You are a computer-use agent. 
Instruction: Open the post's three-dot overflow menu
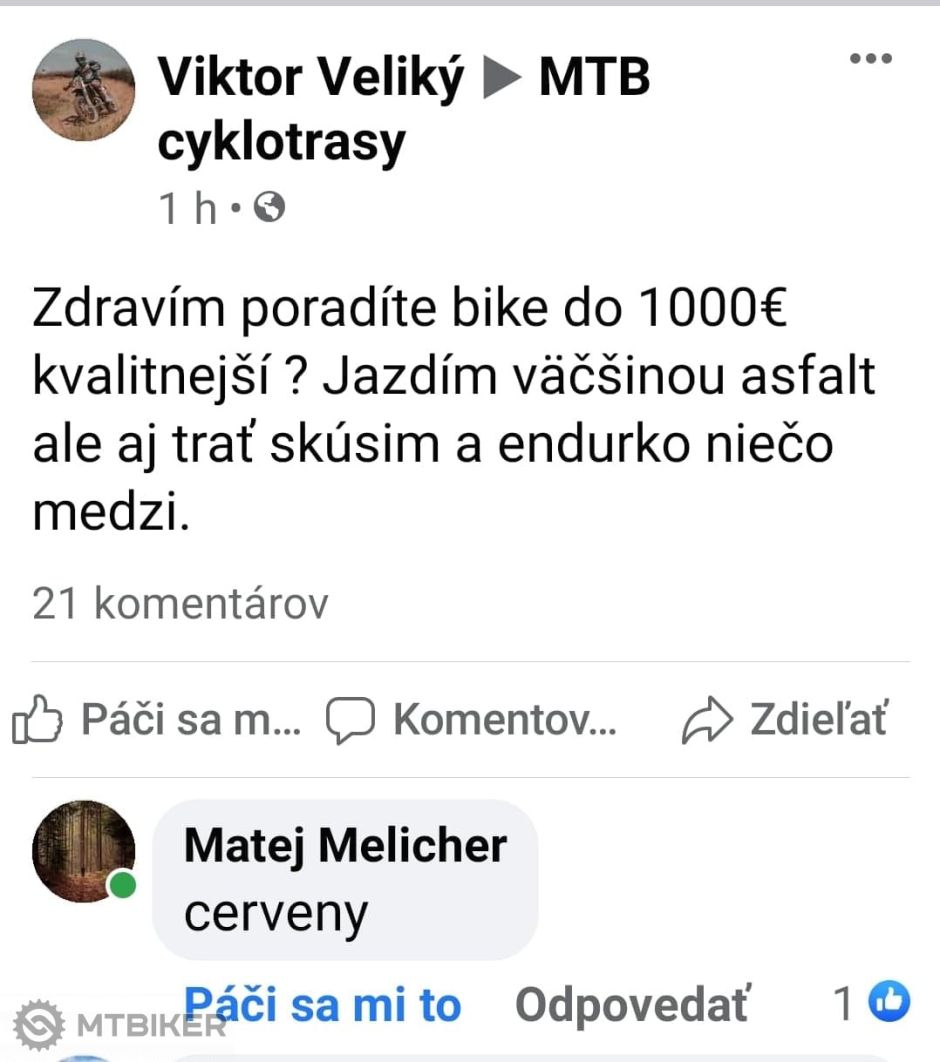coord(869,59)
